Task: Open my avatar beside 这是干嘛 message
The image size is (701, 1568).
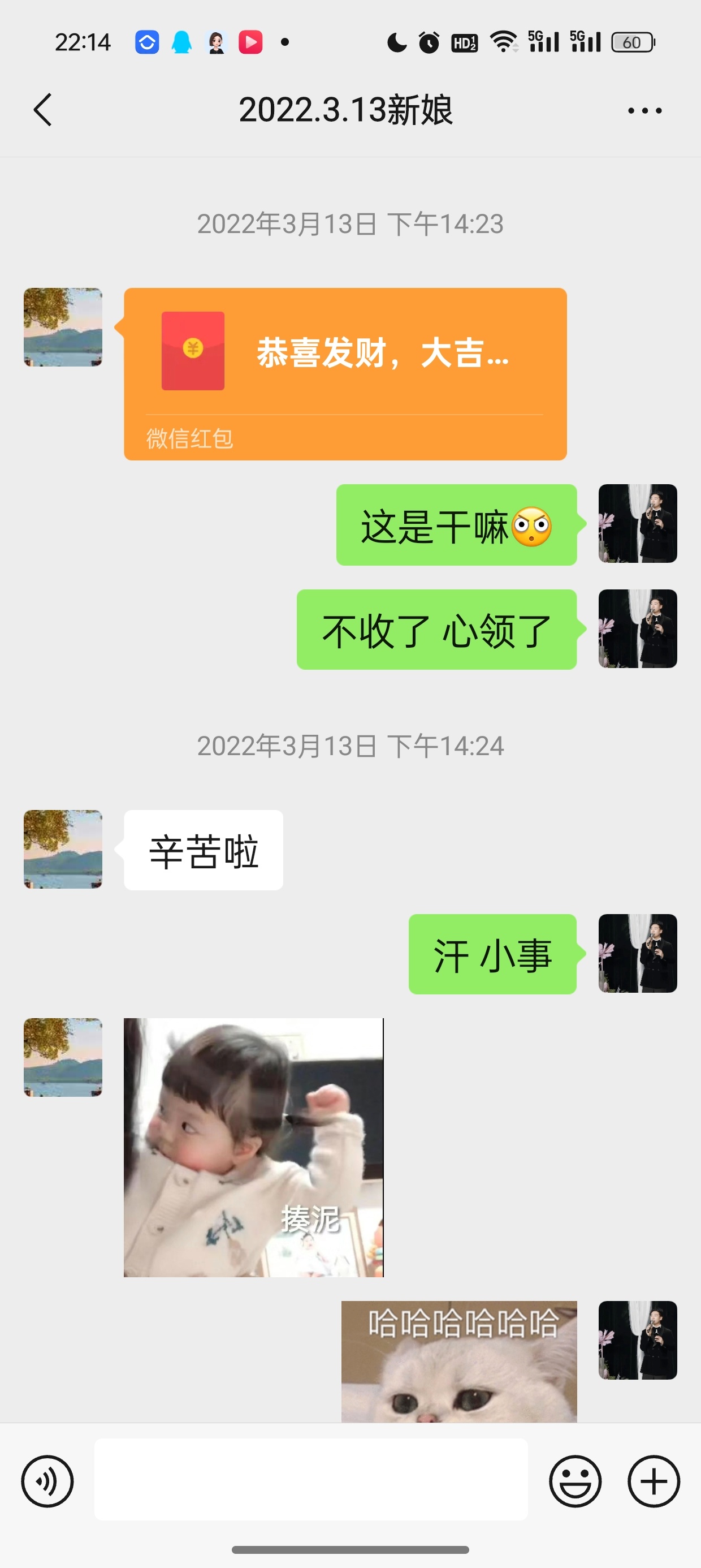Action: [x=637, y=523]
